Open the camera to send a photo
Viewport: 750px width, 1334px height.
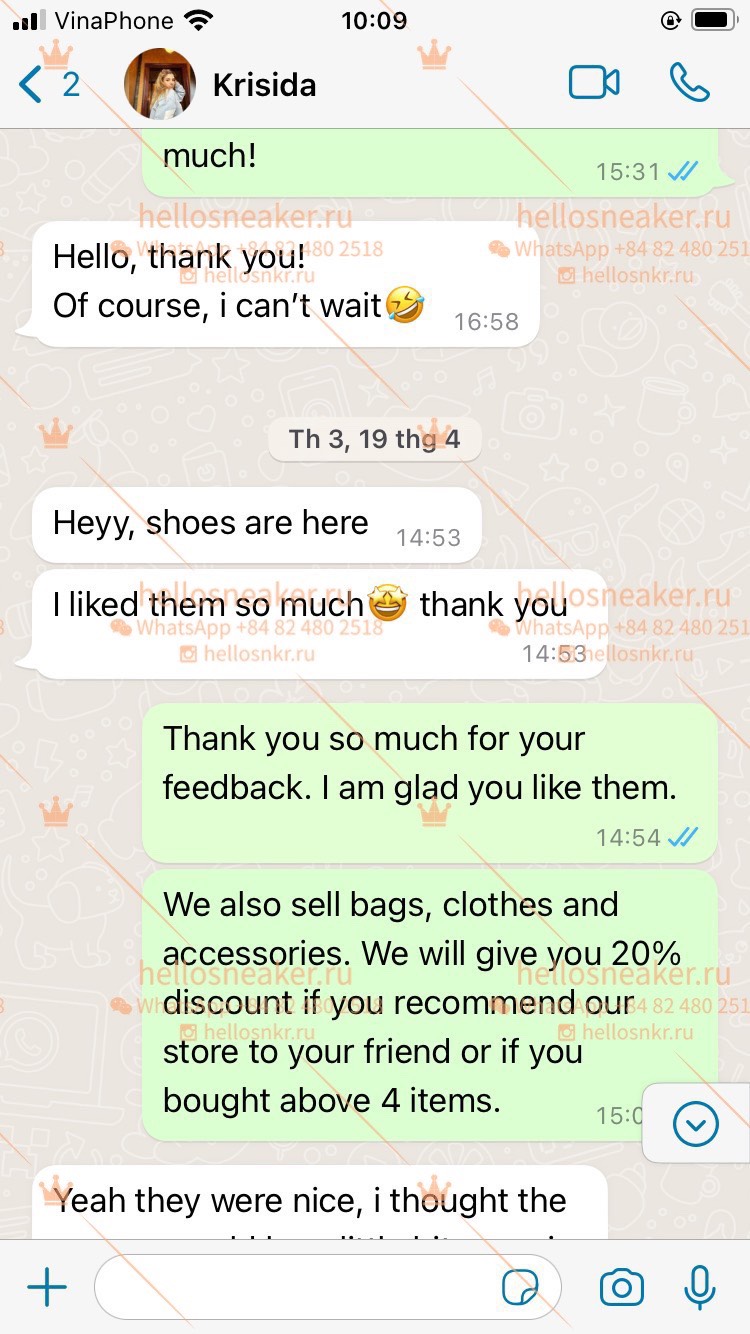pos(621,1288)
